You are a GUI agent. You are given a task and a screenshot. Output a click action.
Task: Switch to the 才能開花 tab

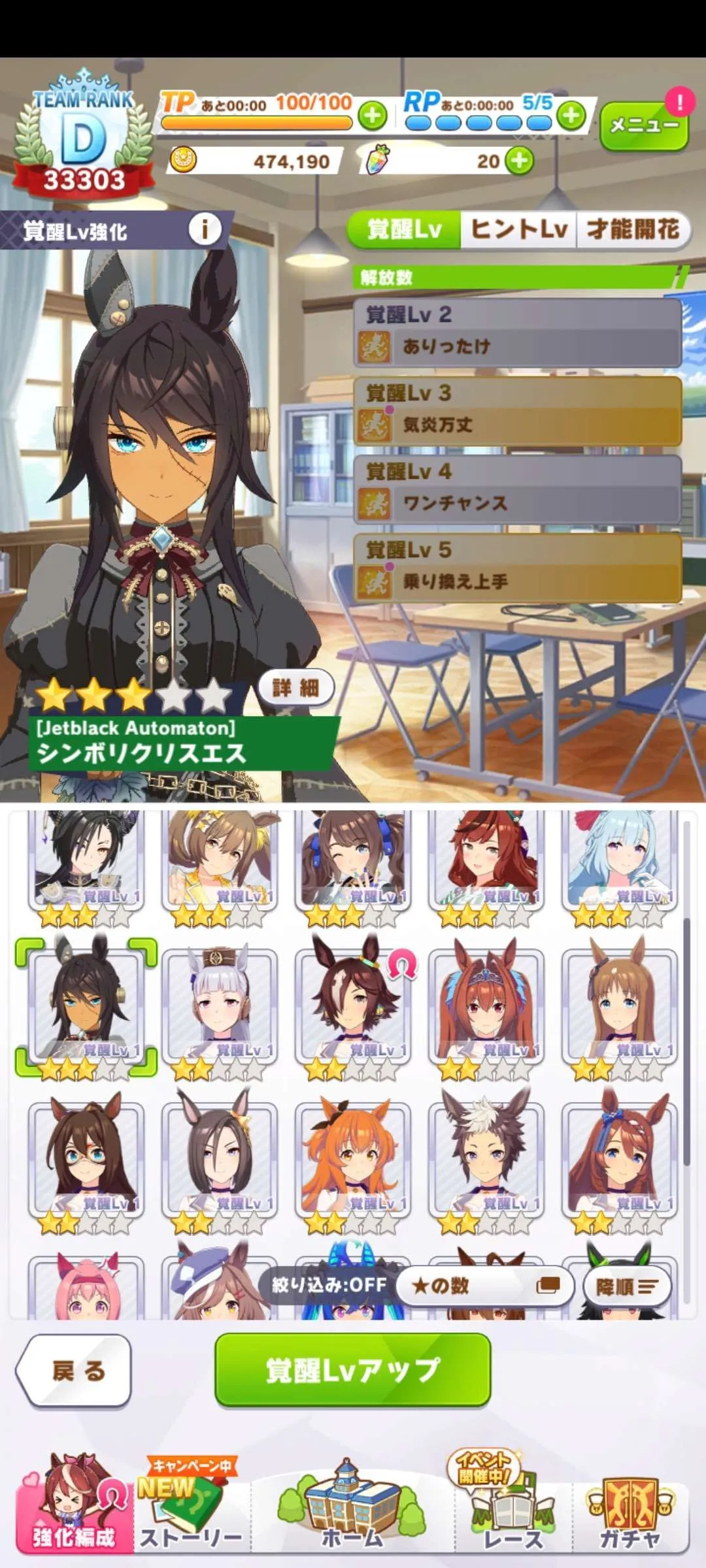point(632,229)
